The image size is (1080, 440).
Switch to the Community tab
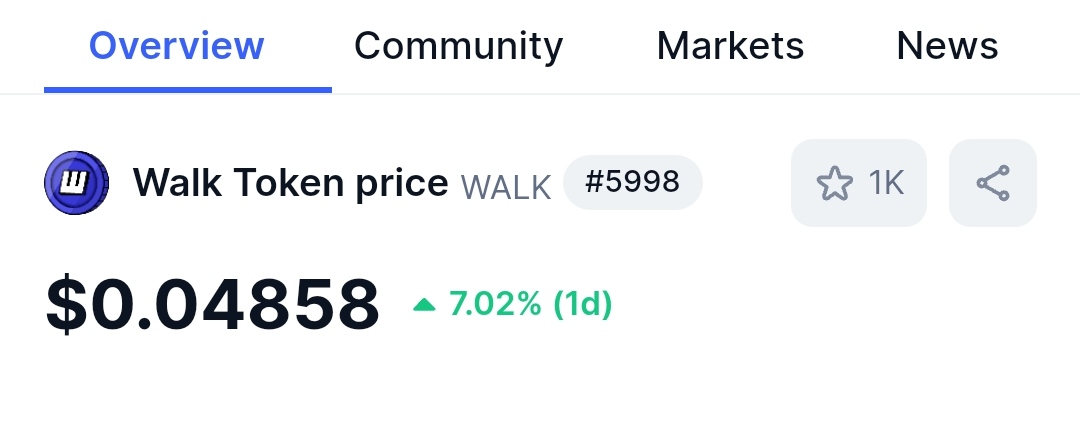pos(458,46)
